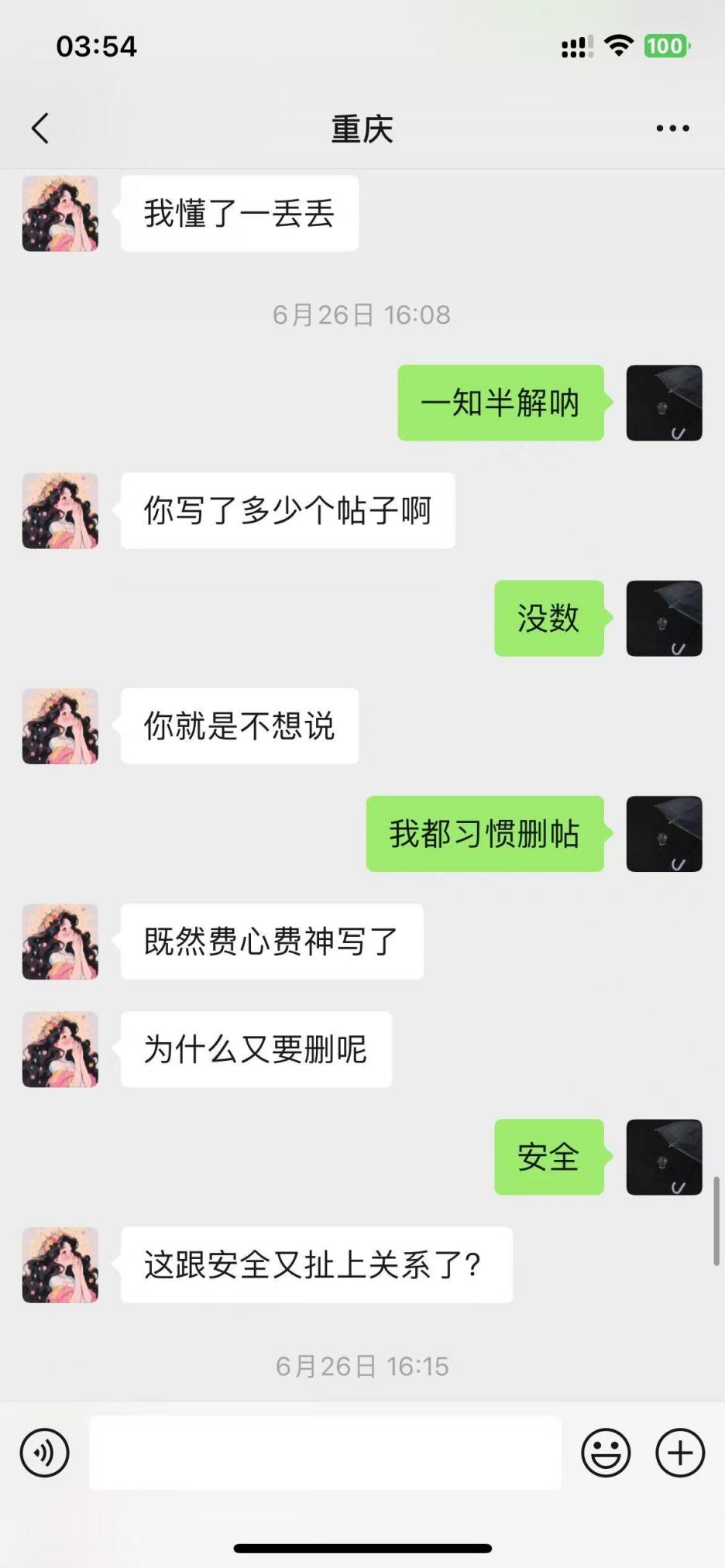View contact profile beside 这跟安全又扯上关系了?

tap(60, 1264)
